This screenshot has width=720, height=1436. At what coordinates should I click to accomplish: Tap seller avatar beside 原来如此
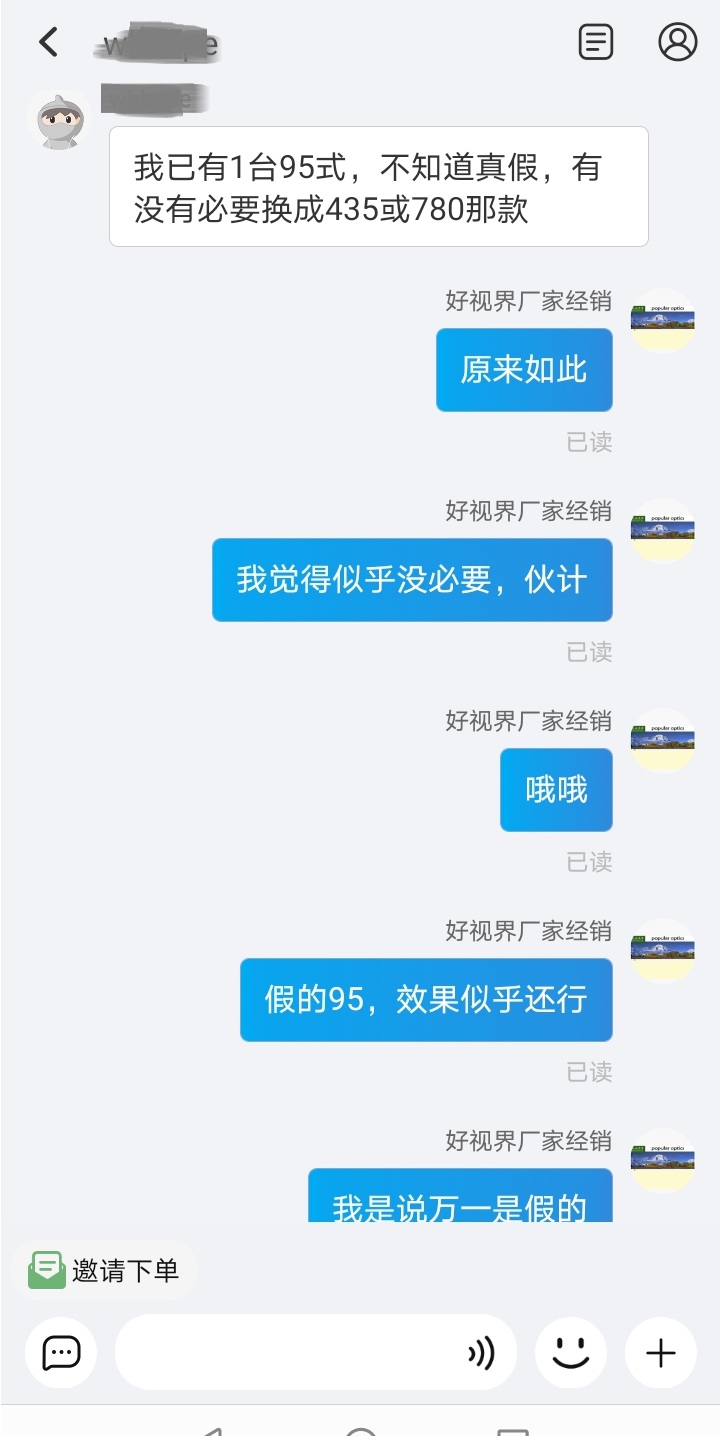coord(662,321)
